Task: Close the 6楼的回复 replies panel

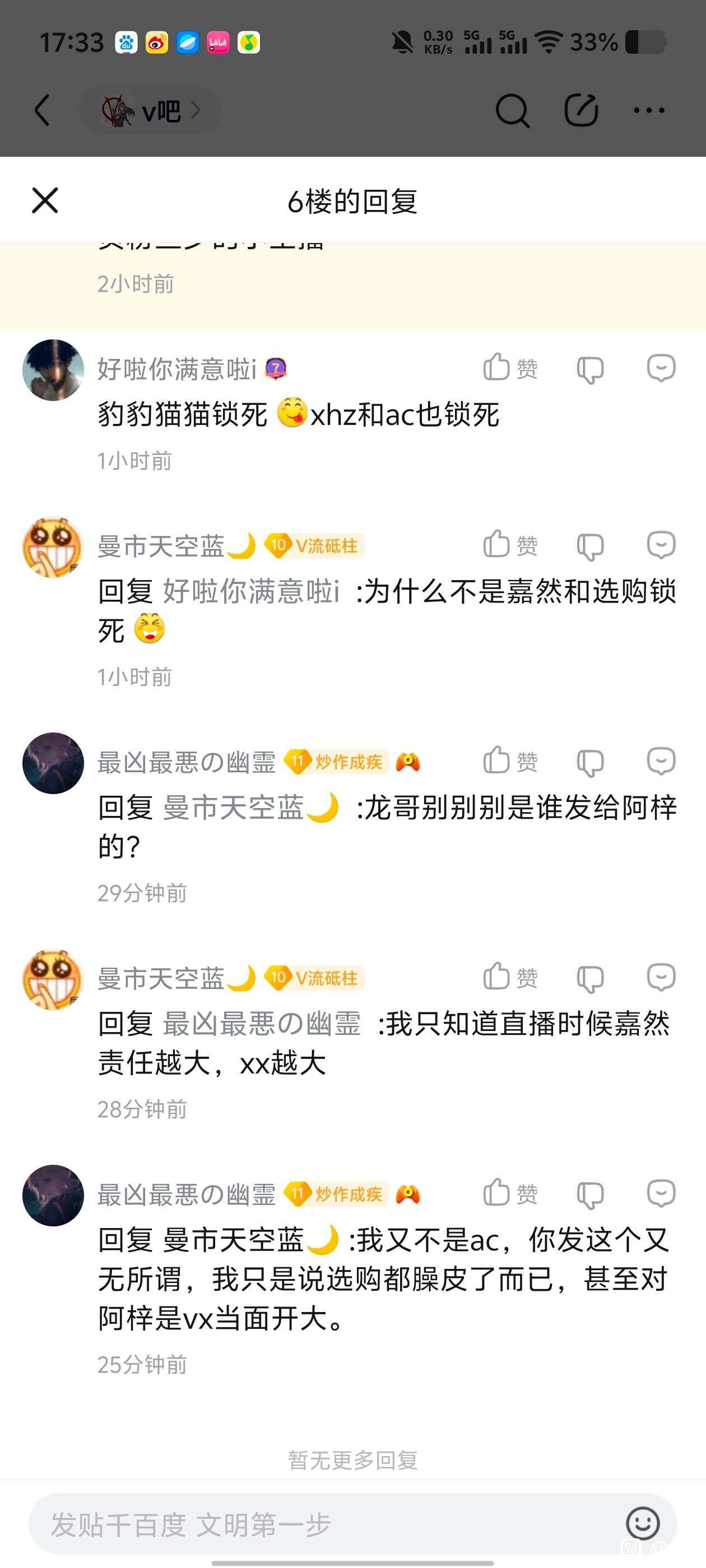Action: 44,201
